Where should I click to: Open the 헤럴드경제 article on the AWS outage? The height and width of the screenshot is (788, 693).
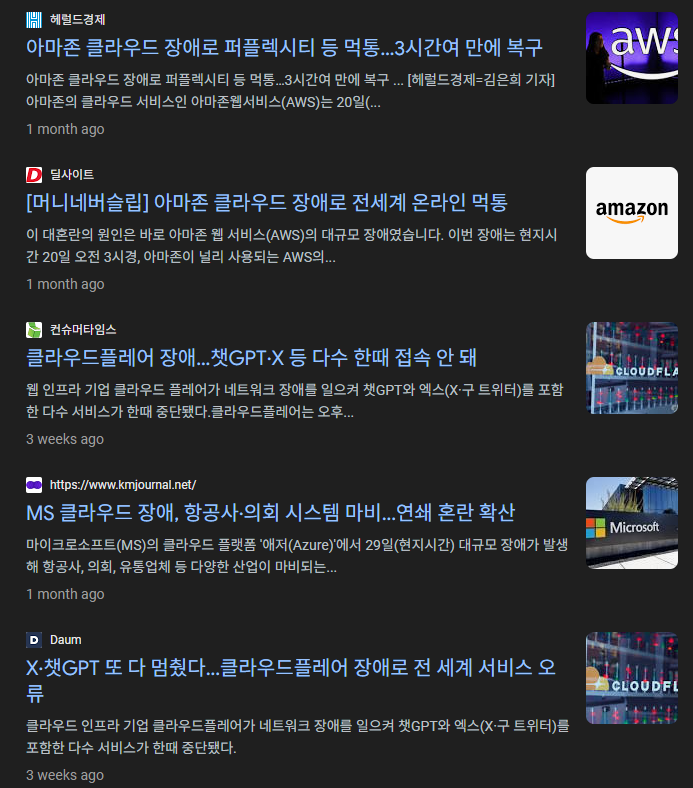tap(284, 47)
